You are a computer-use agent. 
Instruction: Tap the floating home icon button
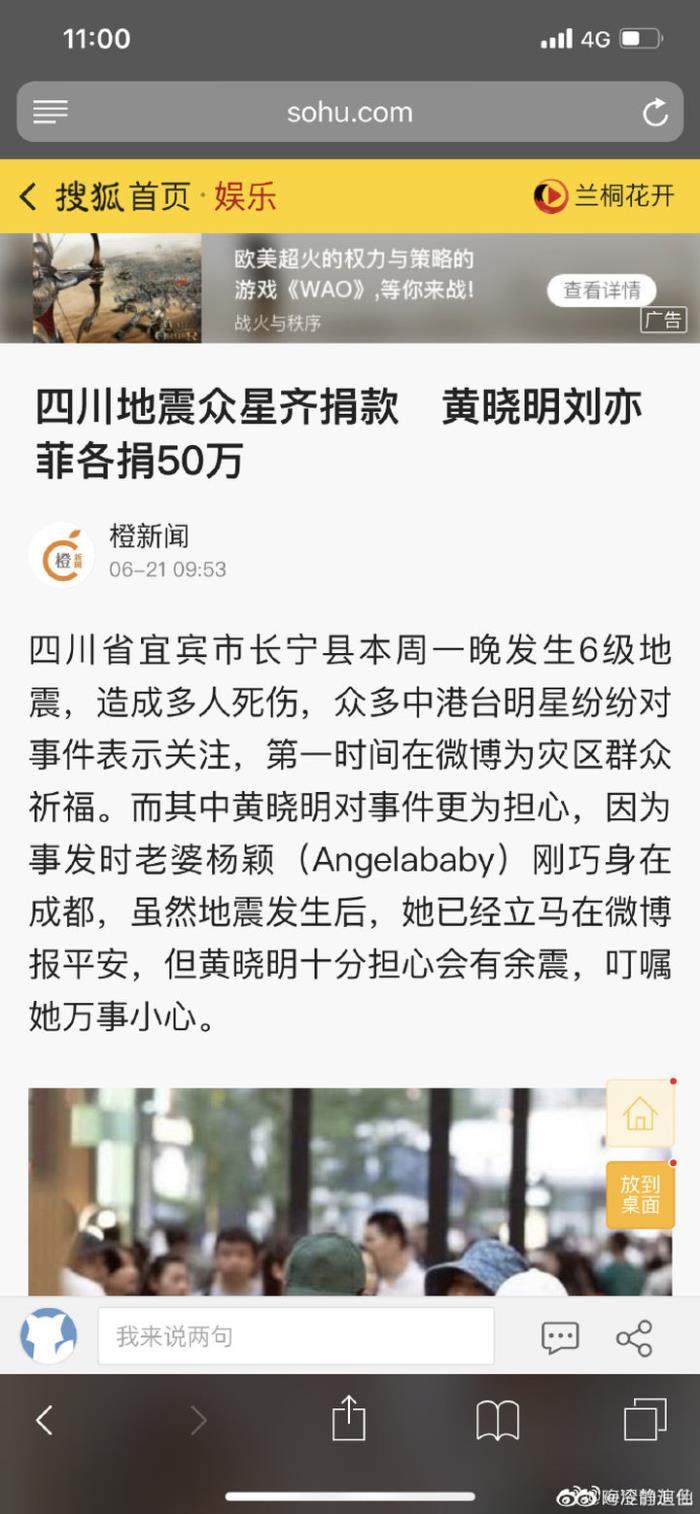tap(640, 1113)
